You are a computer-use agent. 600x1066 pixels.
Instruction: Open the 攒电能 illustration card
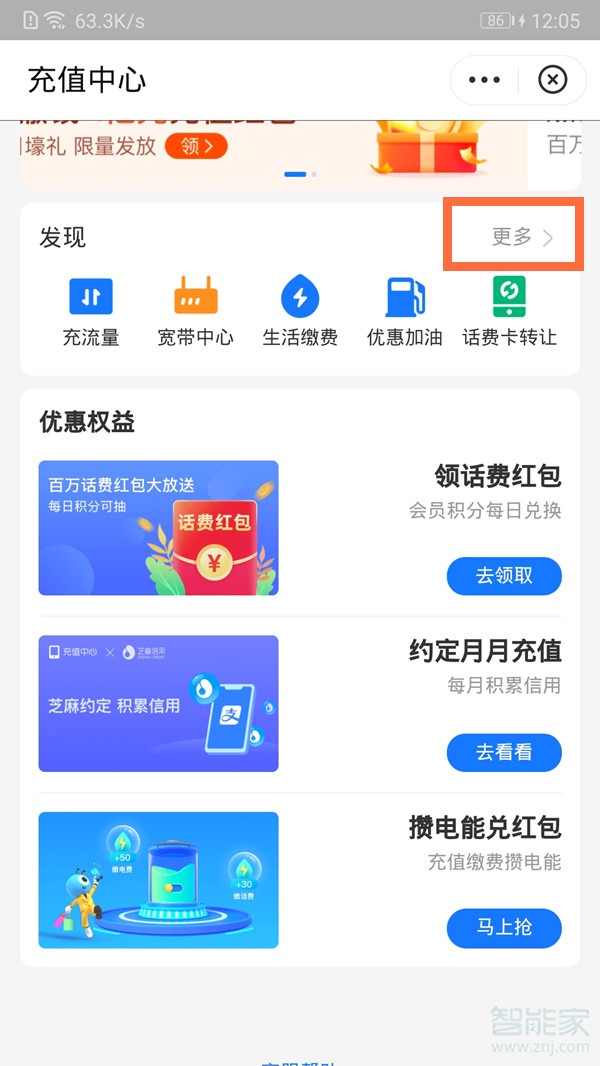(158, 879)
